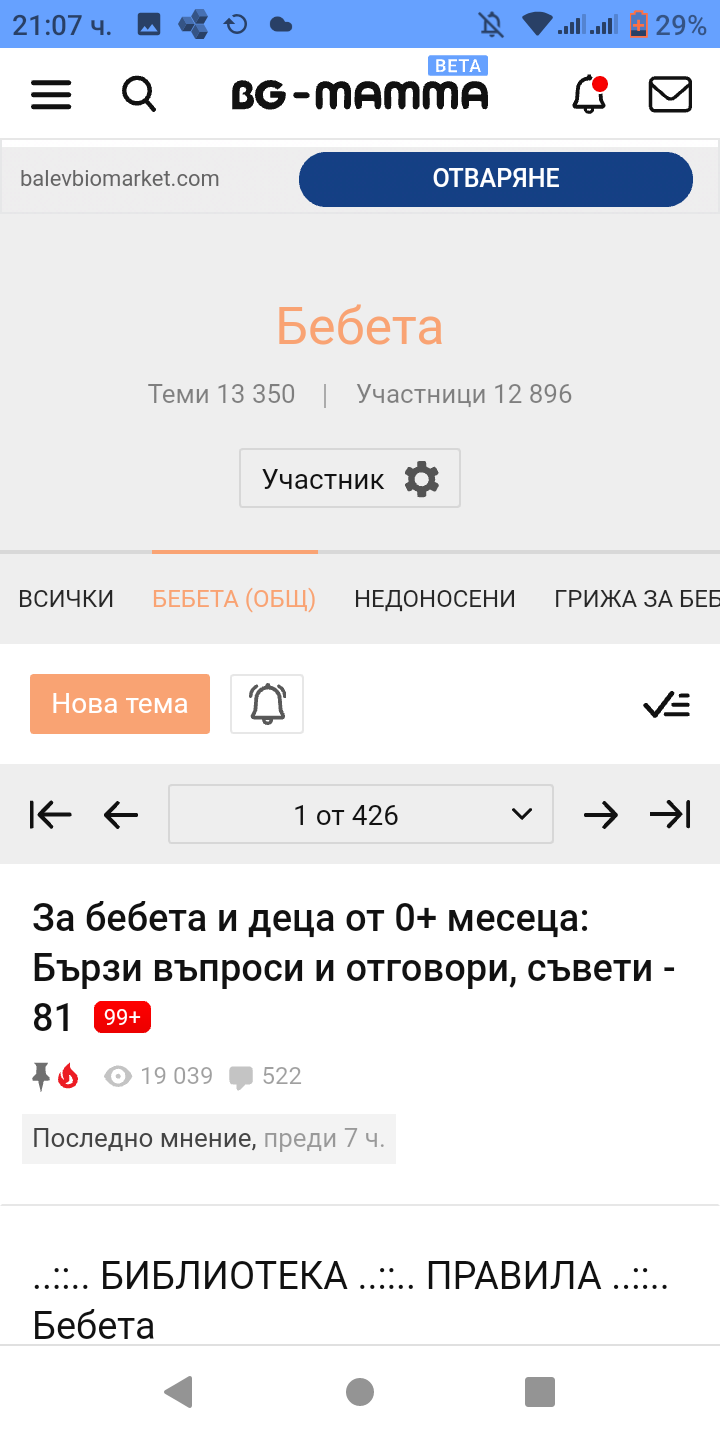720x1440 pixels.
Task: Tap the ОТВАРЯНЕ ad button
Action: click(495, 179)
